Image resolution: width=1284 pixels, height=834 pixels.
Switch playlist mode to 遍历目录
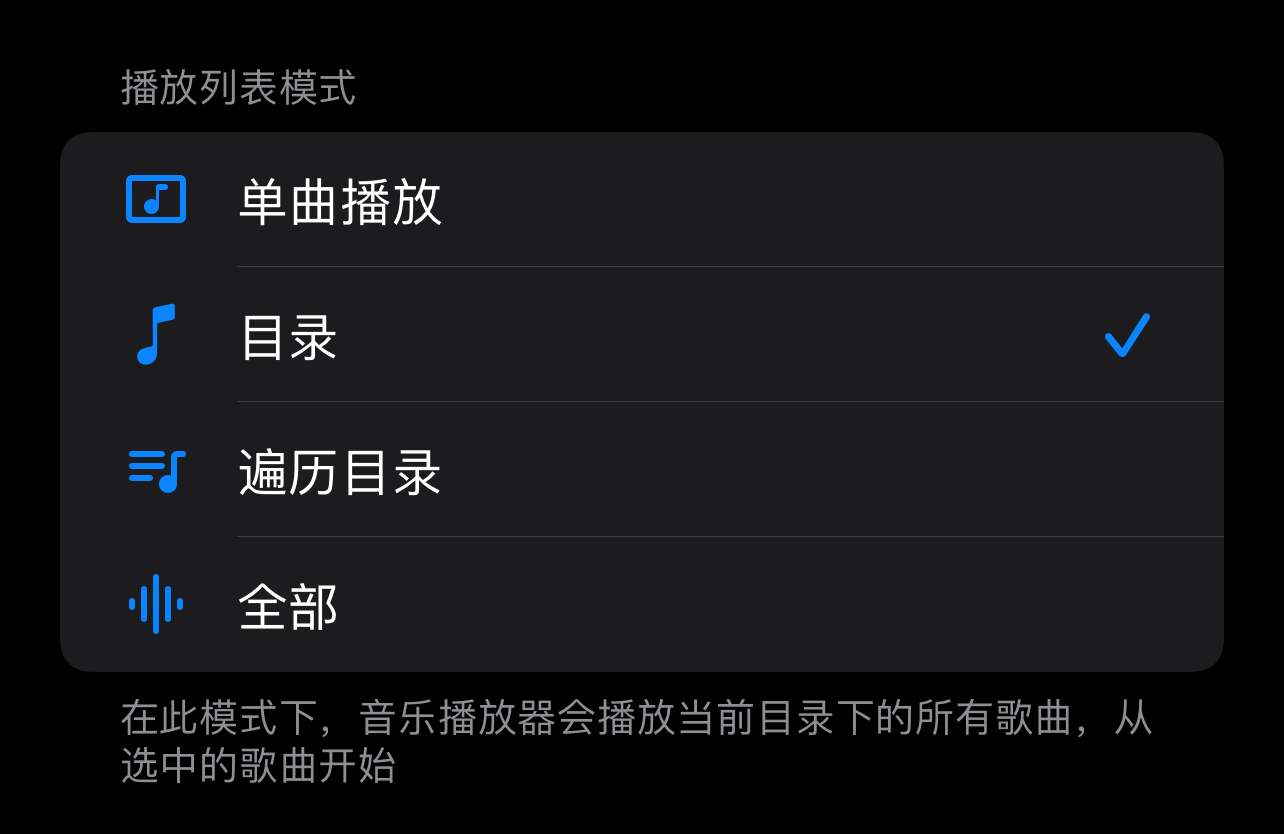340,471
